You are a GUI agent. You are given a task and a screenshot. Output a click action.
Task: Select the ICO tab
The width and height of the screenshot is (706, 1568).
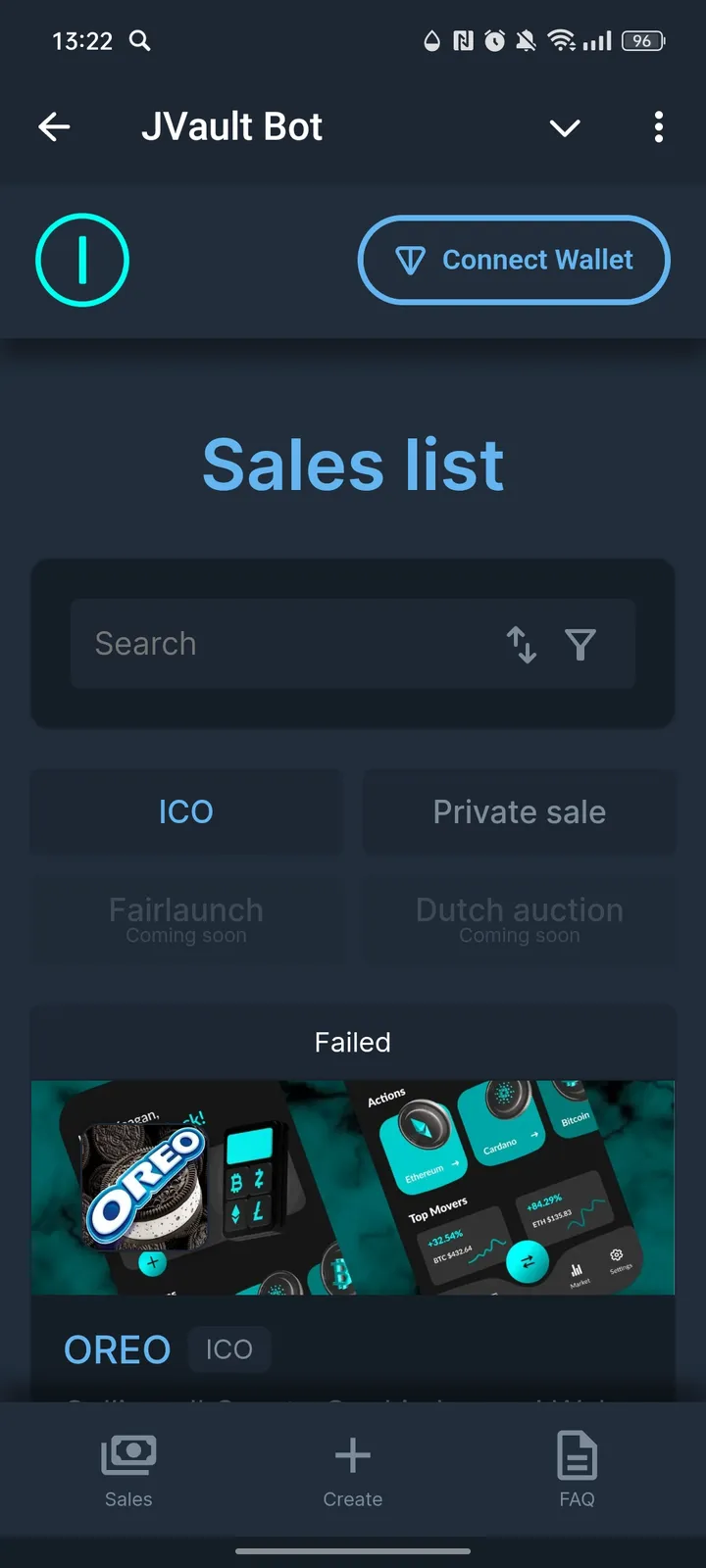[186, 811]
